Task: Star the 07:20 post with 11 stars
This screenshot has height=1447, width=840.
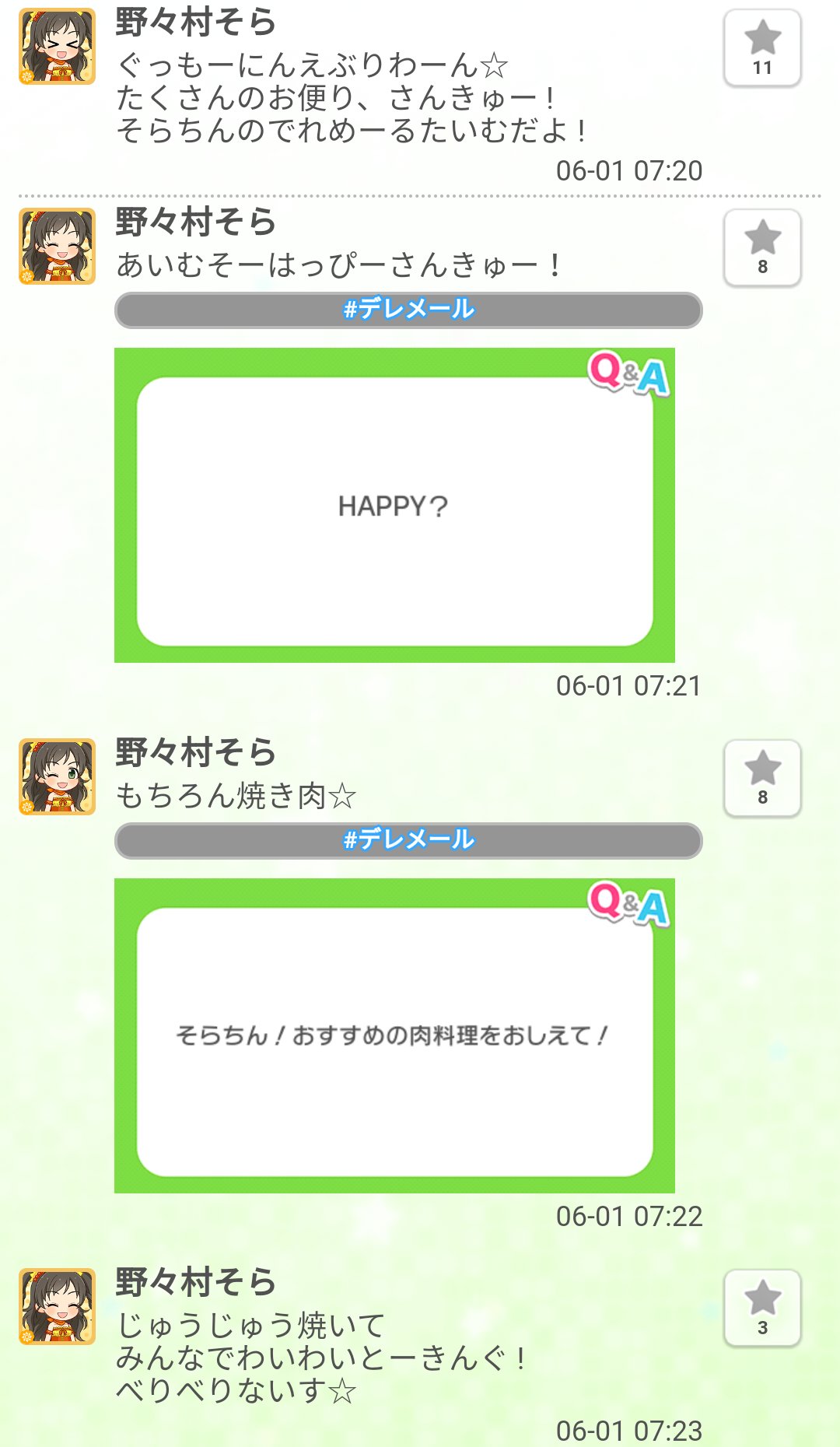Action: click(x=762, y=47)
